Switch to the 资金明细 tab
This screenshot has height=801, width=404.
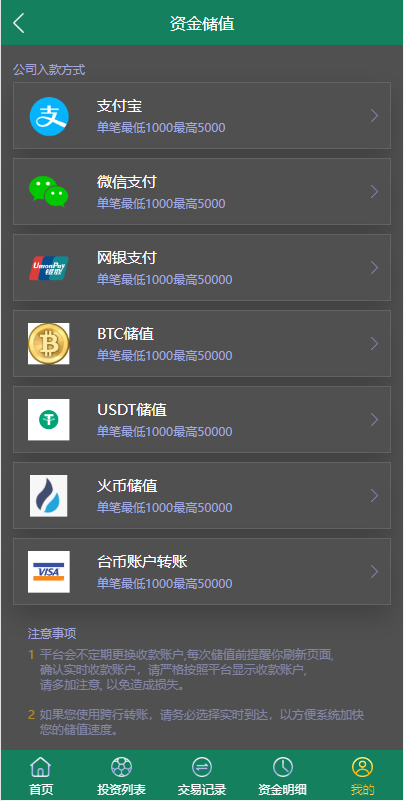pyautogui.click(x=282, y=775)
